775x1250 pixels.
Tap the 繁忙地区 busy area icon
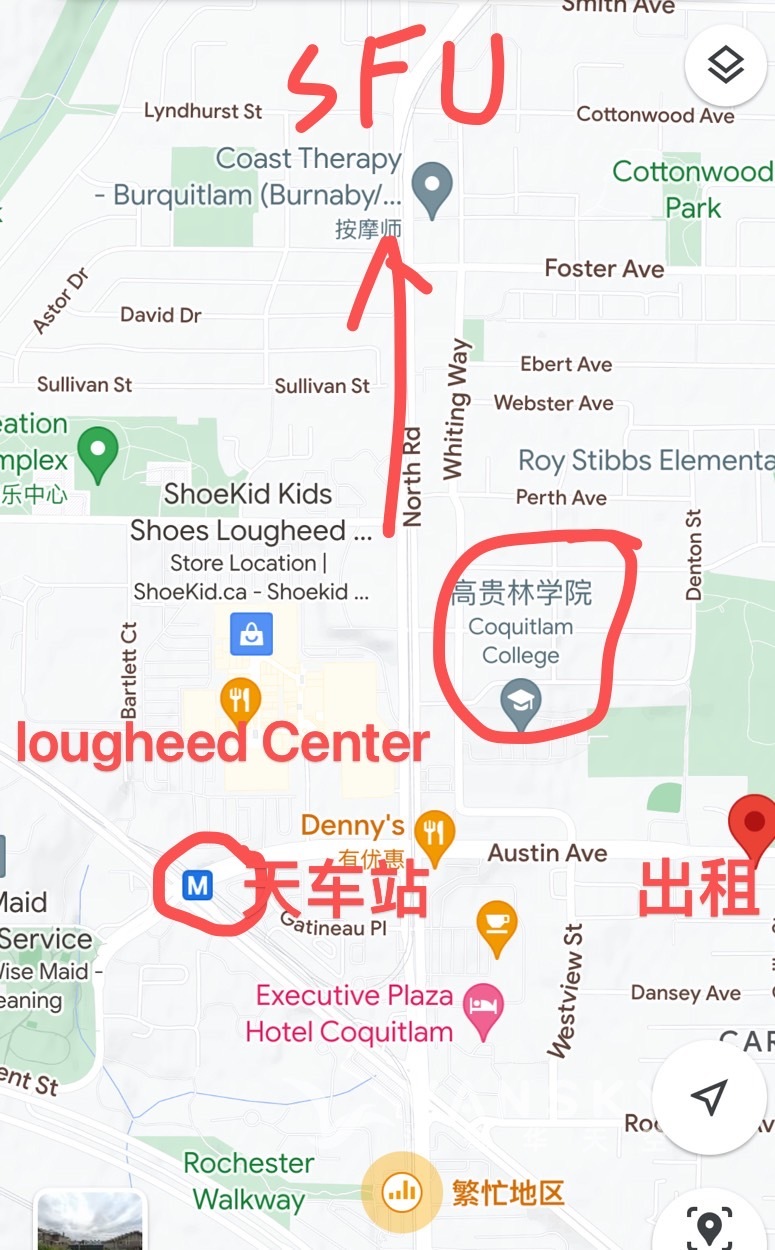click(401, 1191)
